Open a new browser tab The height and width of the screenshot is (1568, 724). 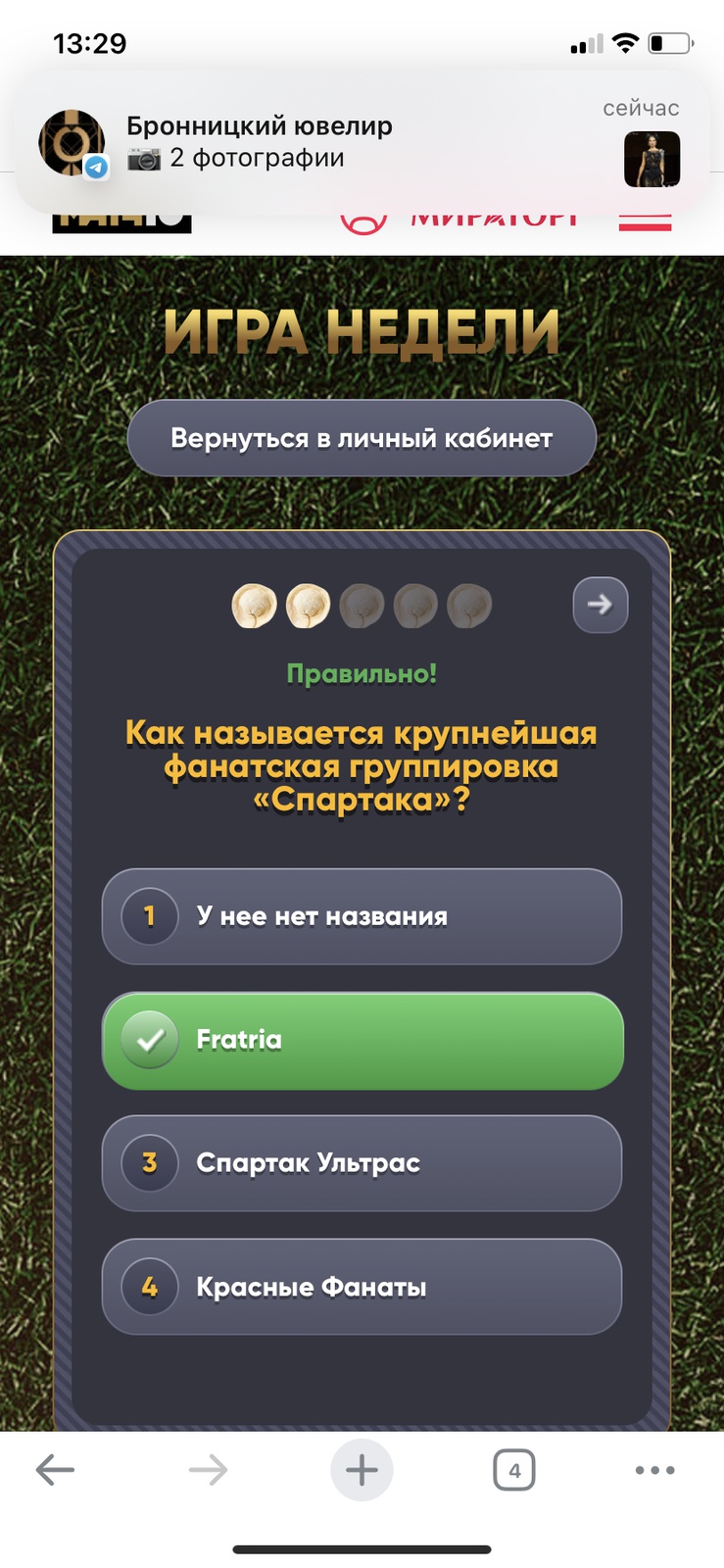point(362,1470)
